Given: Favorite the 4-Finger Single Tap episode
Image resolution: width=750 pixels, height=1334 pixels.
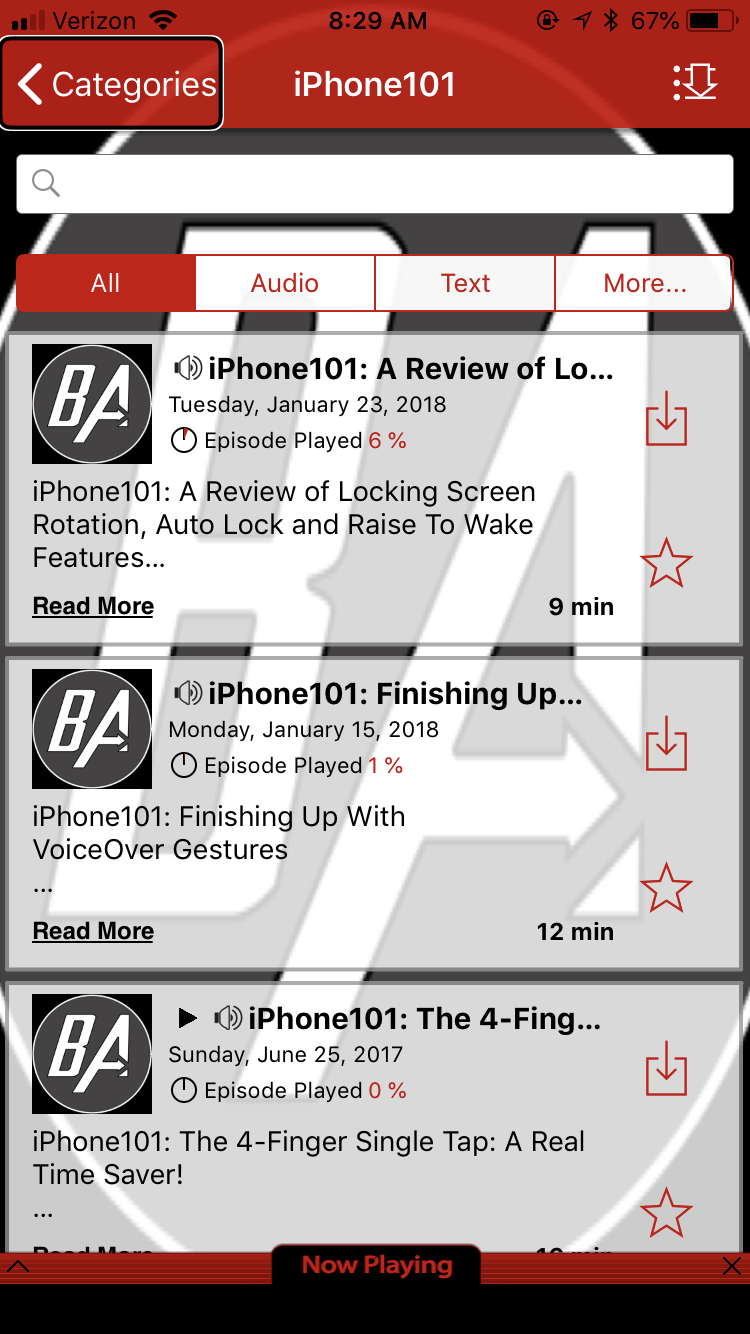Looking at the screenshot, I should (x=666, y=1210).
